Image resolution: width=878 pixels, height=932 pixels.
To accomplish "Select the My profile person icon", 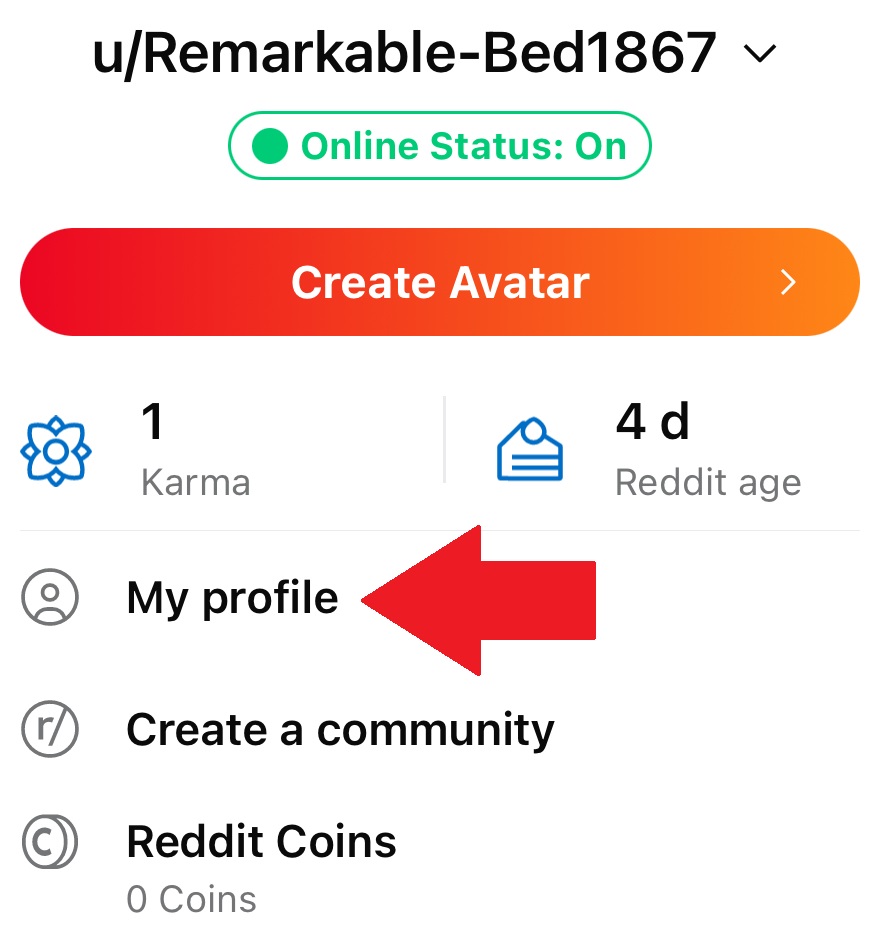I will [50, 597].
